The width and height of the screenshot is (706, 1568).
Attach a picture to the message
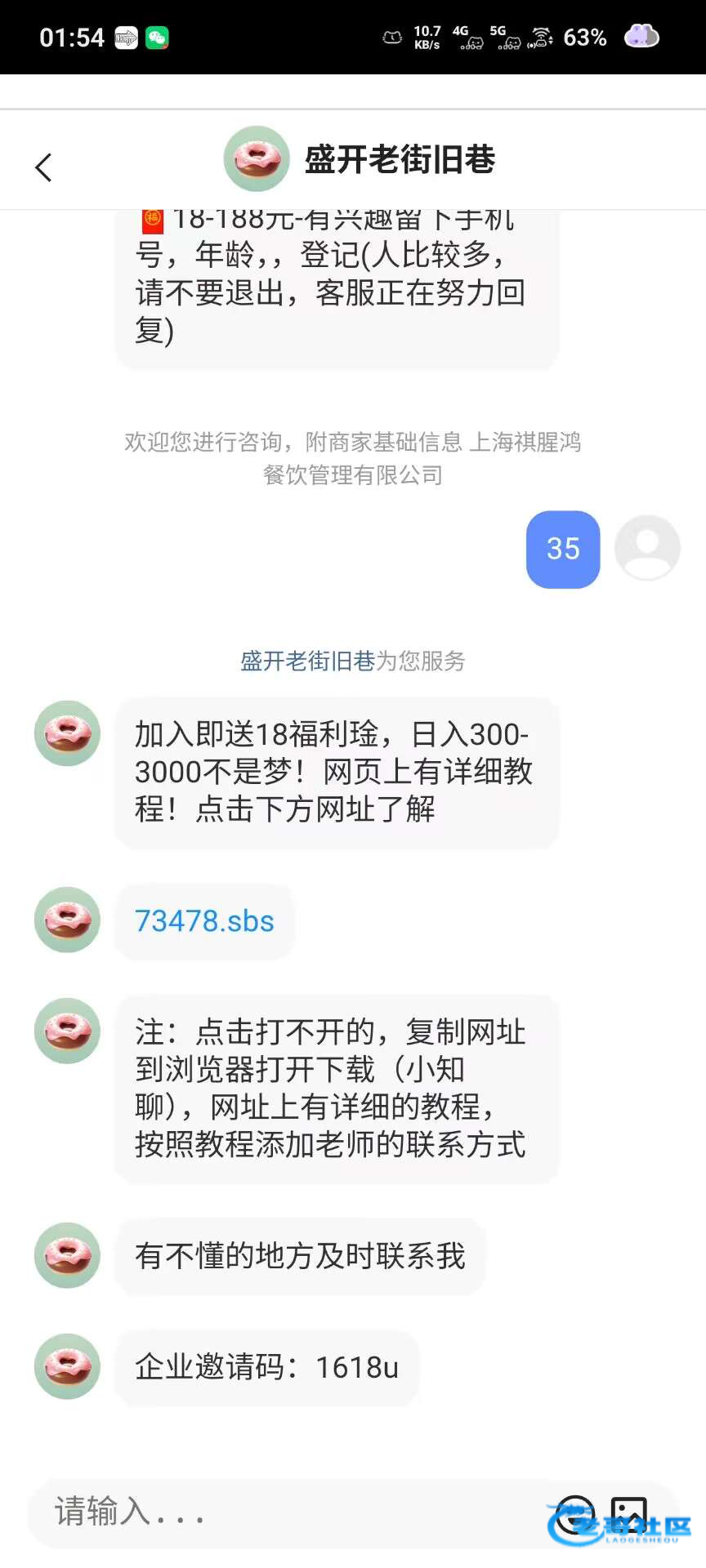pyautogui.click(x=629, y=1513)
